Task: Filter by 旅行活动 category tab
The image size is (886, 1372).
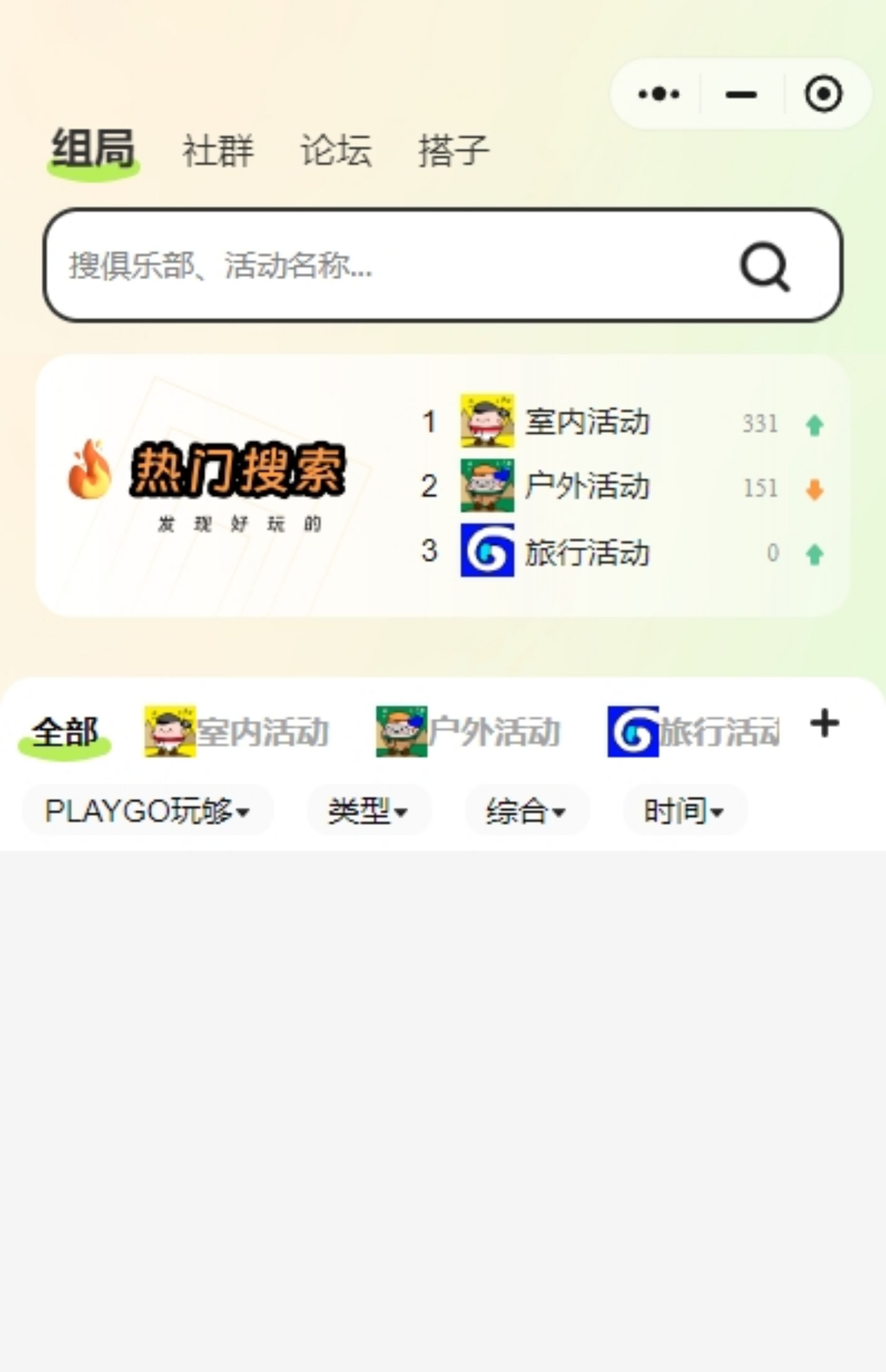Action: click(x=694, y=732)
